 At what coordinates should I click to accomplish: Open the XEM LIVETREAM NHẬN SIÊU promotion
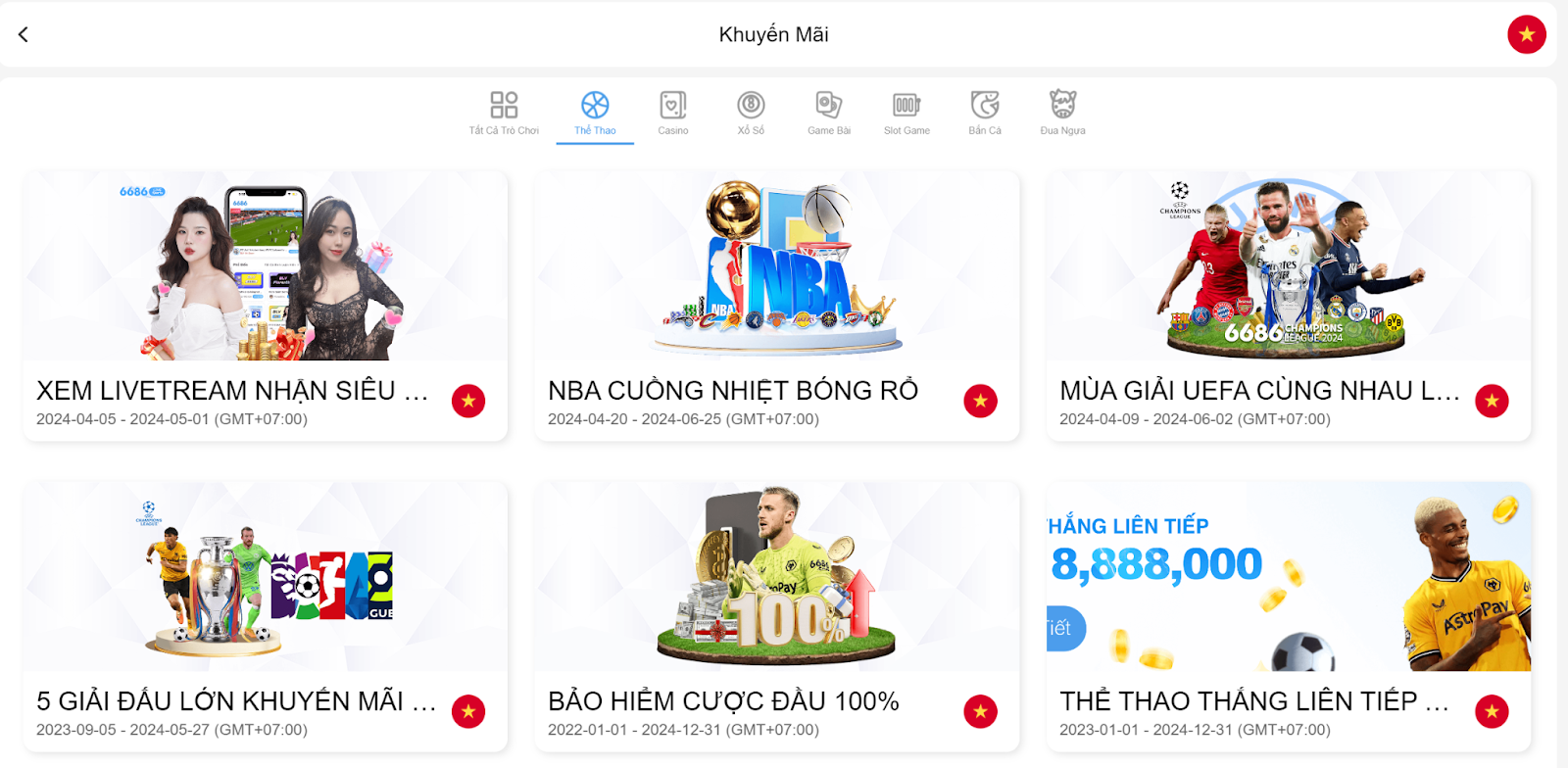[x=265, y=306]
